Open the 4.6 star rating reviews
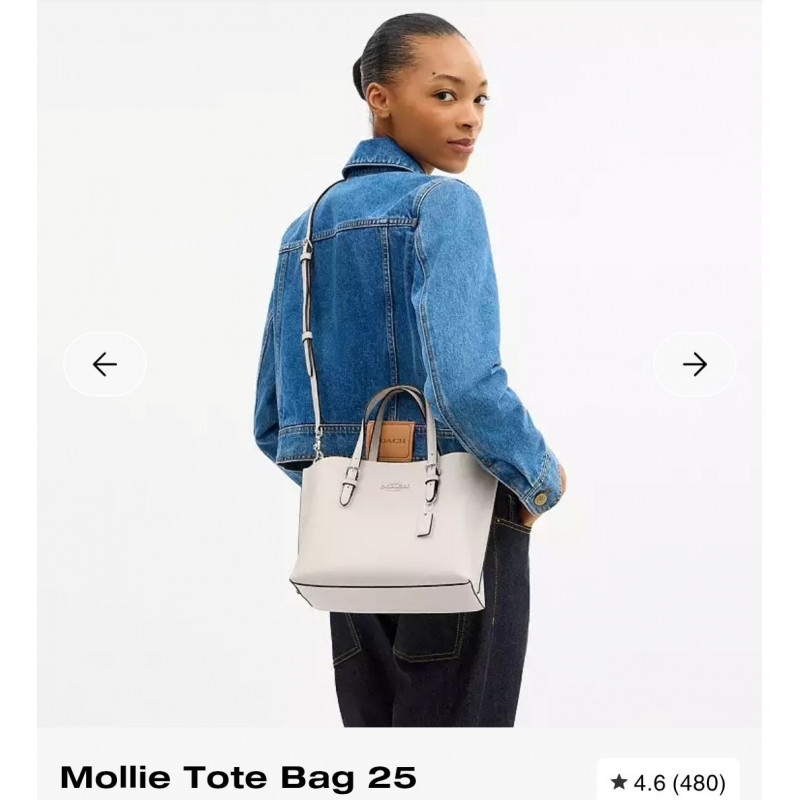Image resolution: width=800 pixels, height=800 pixels. click(x=668, y=782)
